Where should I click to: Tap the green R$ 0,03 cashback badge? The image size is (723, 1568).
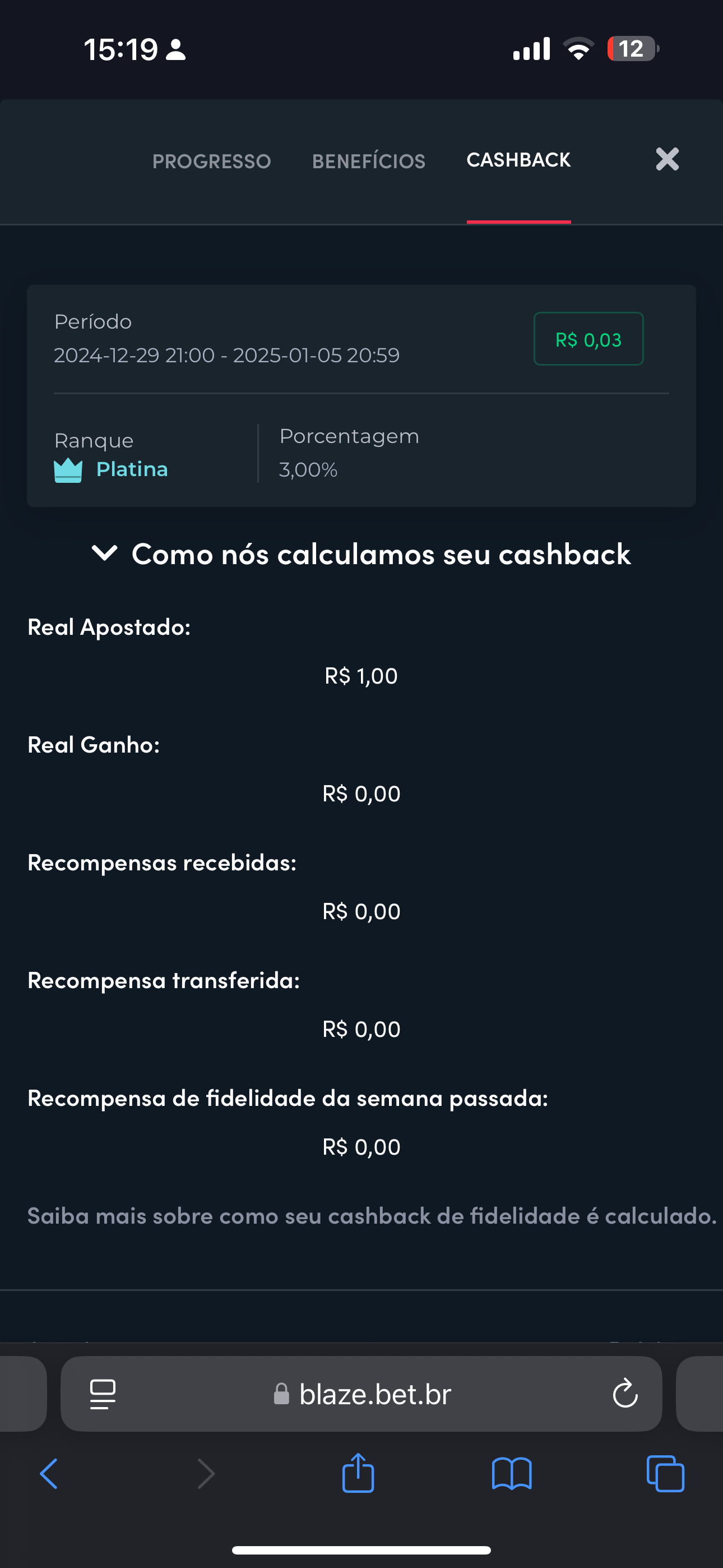tap(588, 339)
